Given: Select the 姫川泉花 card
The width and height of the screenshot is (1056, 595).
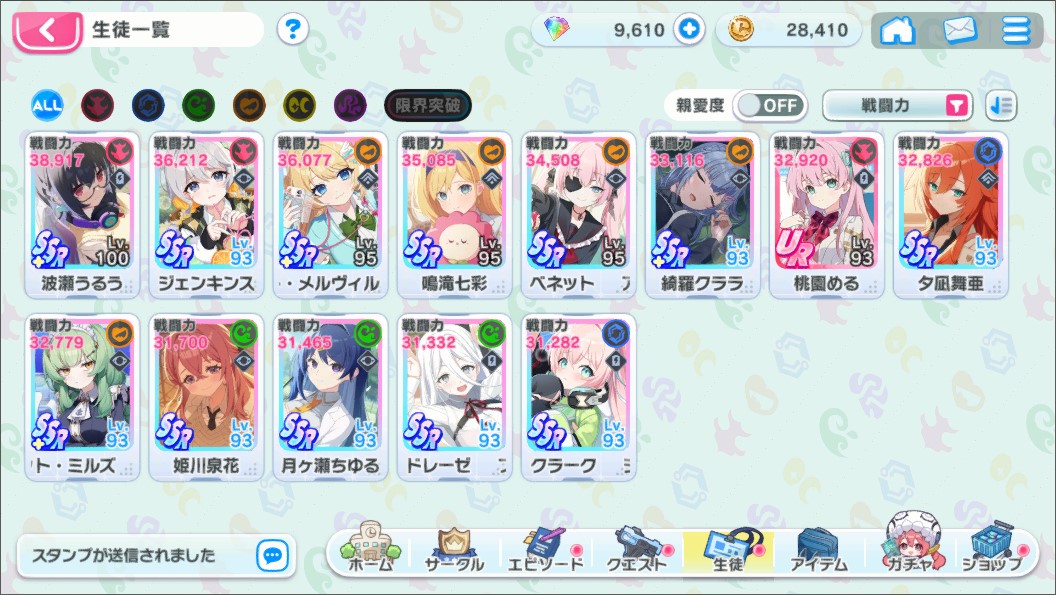Looking at the screenshot, I should tap(207, 396).
